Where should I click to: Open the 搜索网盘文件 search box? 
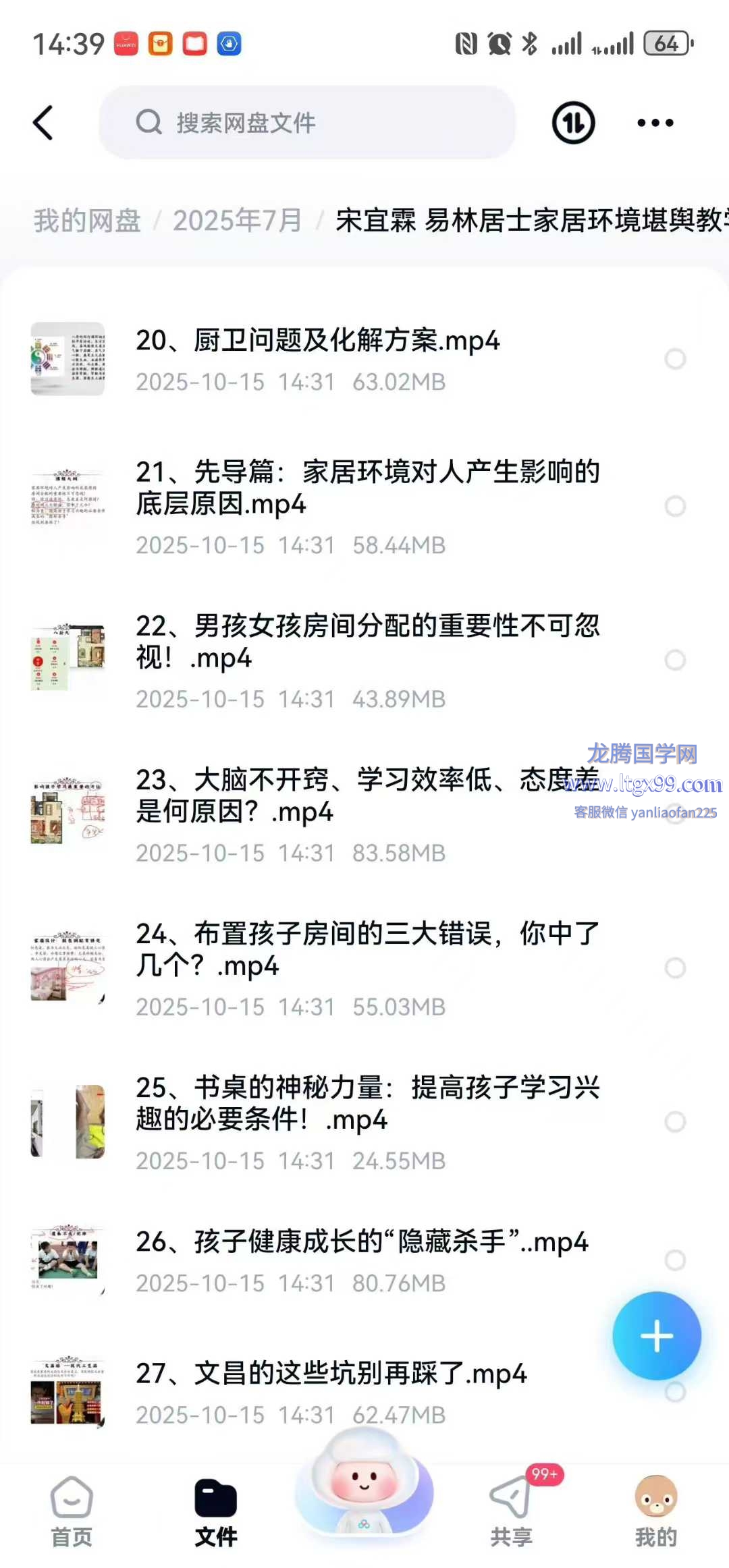pyautogui.click(x=307, y=123)
